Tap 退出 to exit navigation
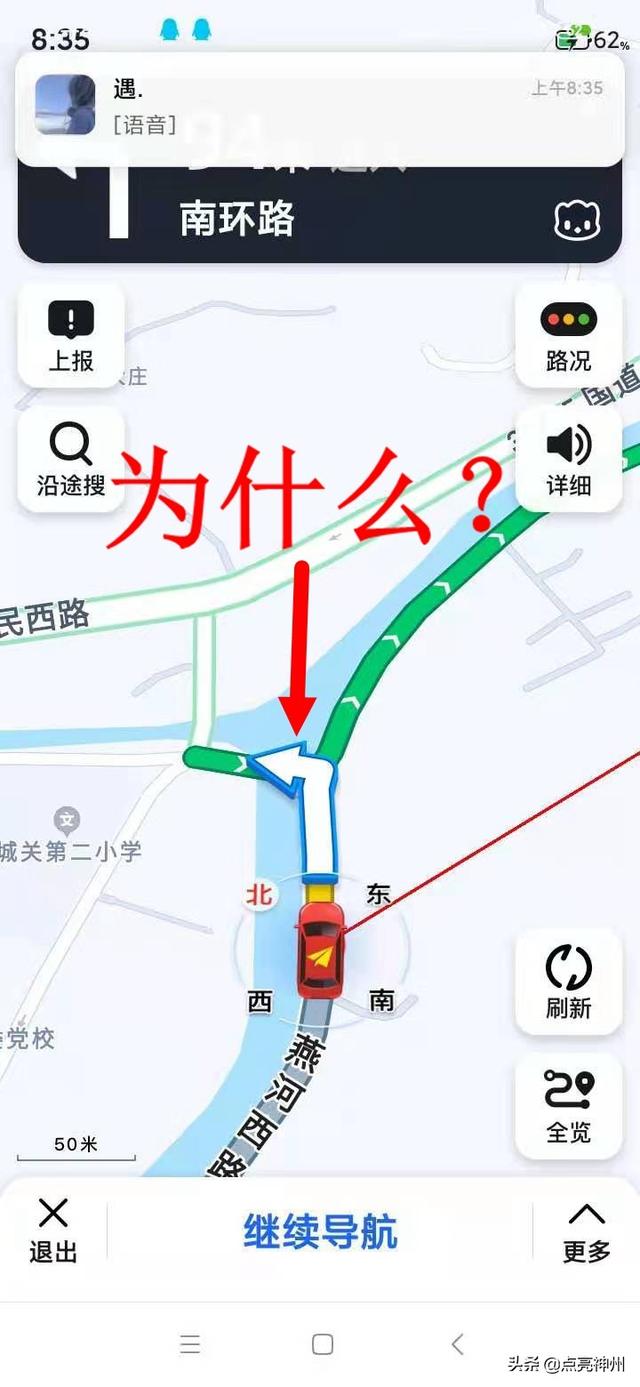The image size is (640, 1387). coord(53,1231)
